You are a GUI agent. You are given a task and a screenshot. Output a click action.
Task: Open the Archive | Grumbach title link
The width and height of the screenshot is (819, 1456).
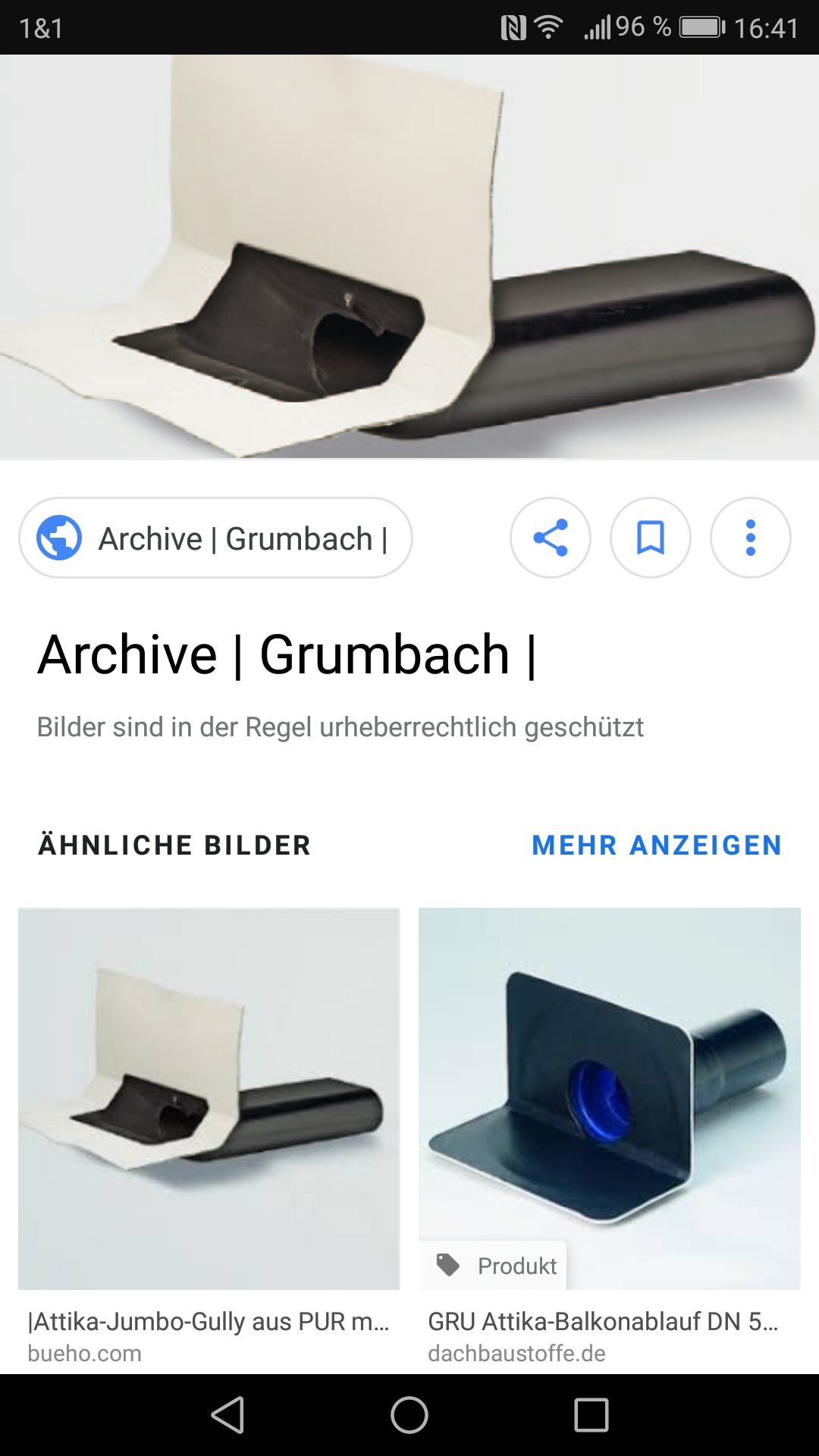287,654
